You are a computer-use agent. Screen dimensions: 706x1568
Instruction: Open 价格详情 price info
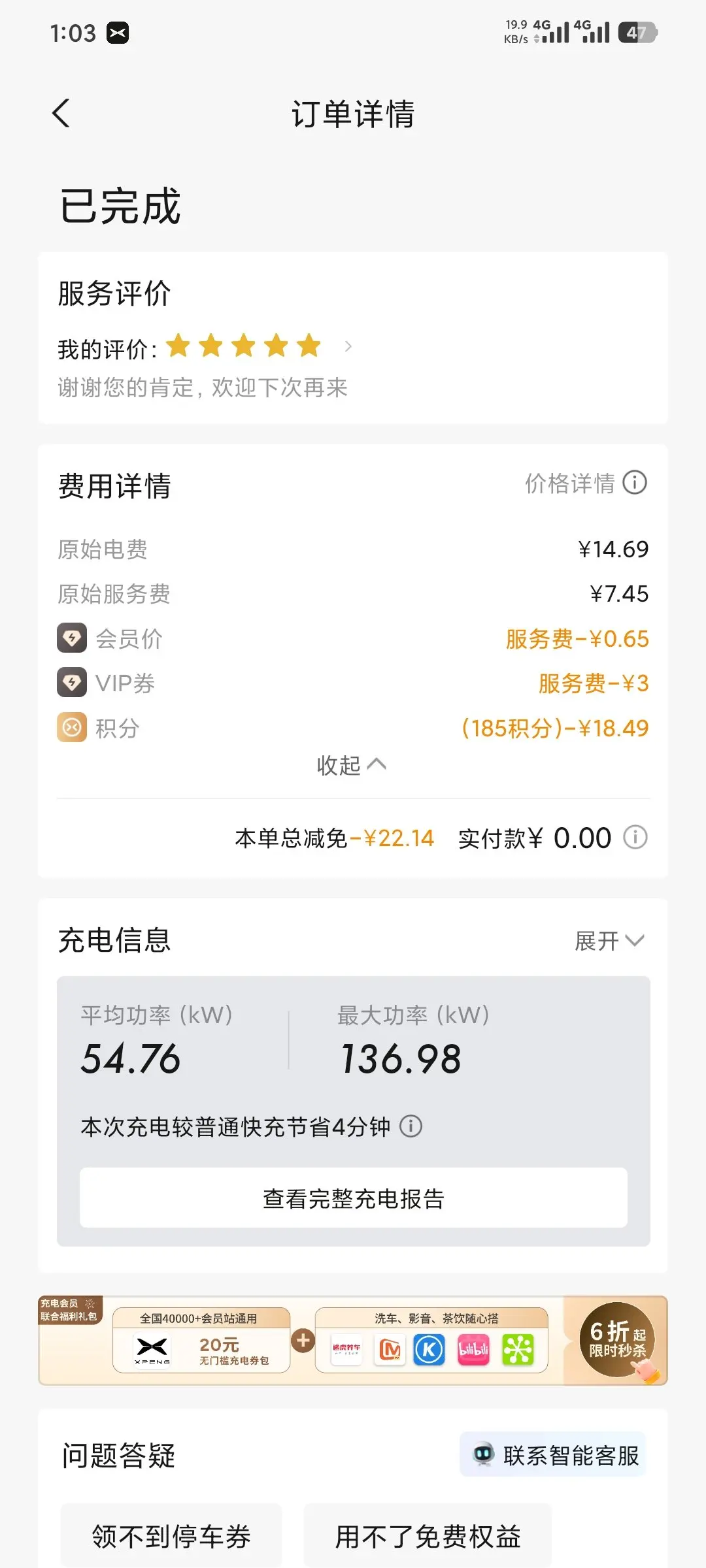pos(586,483)
